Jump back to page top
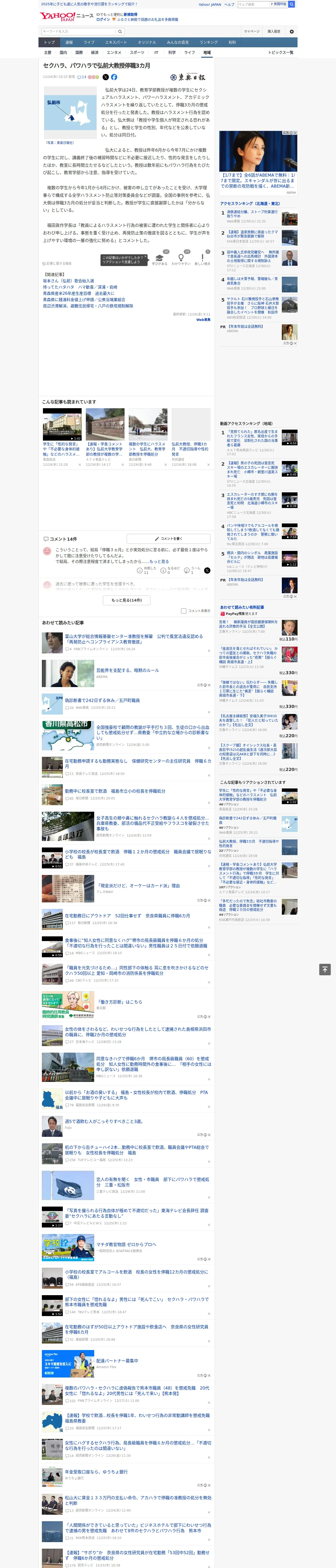This screenshot has width=336, height=1568. pyautogui.click(x=324, y=969)
